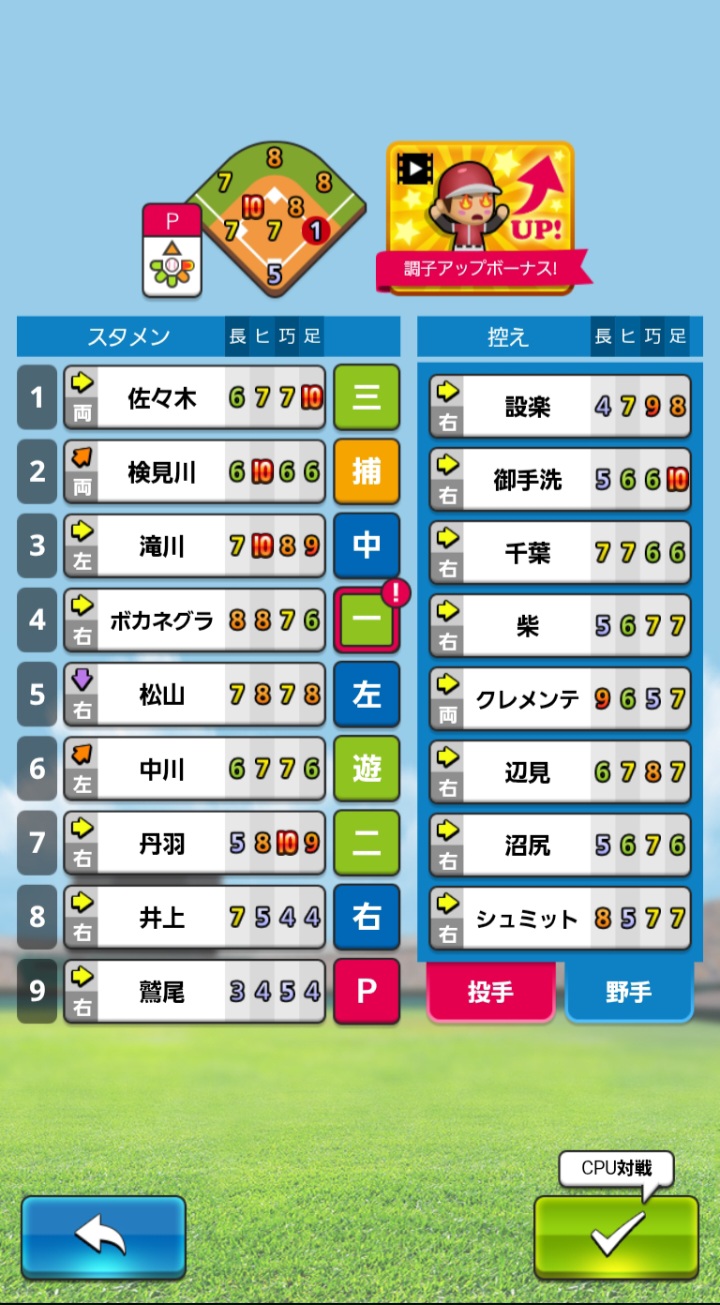Select bench player 設楽

560,407
